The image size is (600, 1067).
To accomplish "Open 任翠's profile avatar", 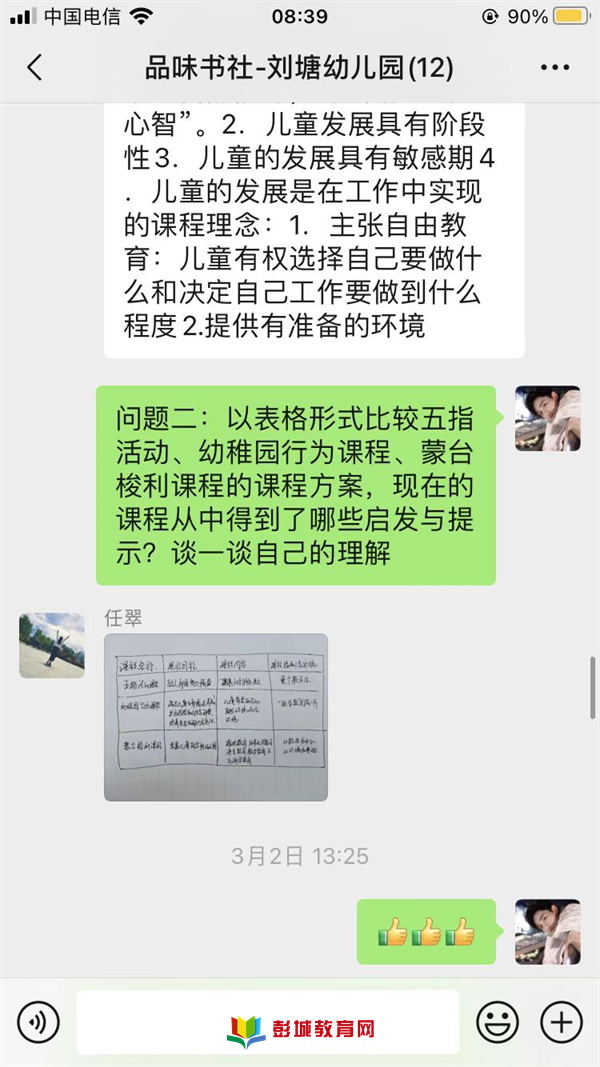I will point(52,645).
